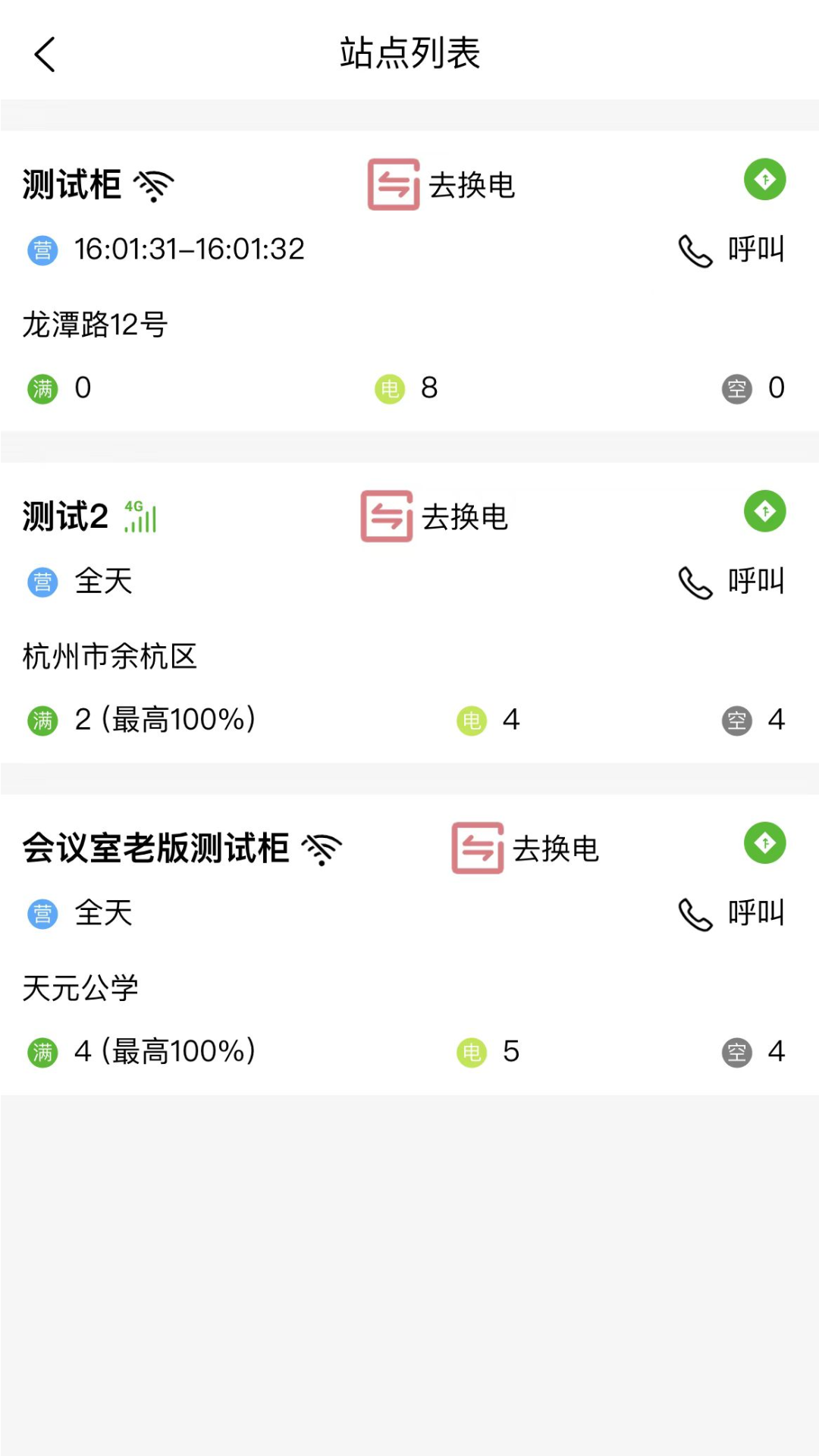Screen dimensions: 819x1456
Task: Open navigation icon for 测试柜 station
Action: [765, 179]
